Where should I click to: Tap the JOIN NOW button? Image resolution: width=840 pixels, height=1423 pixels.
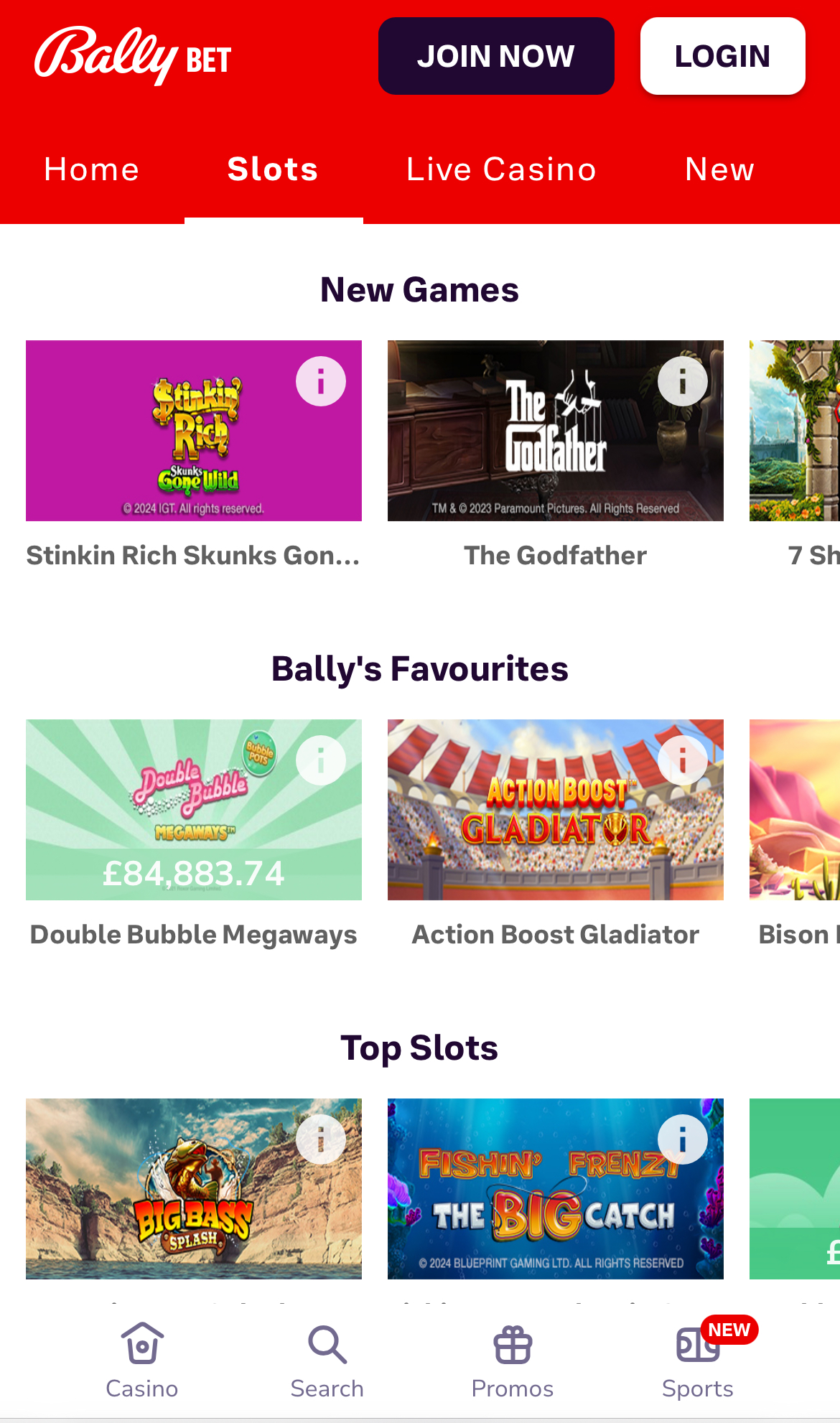click(496, 56)
